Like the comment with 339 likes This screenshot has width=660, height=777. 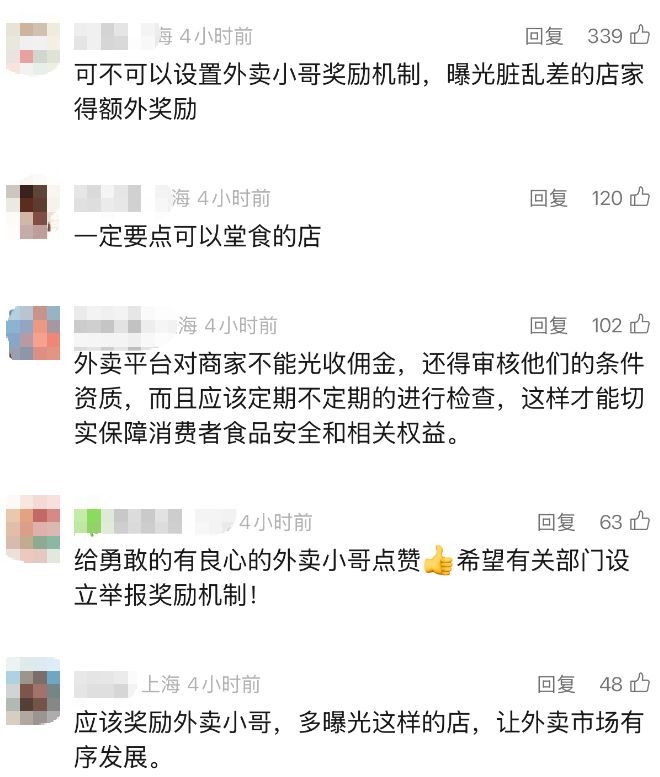(x=640, y=36)
